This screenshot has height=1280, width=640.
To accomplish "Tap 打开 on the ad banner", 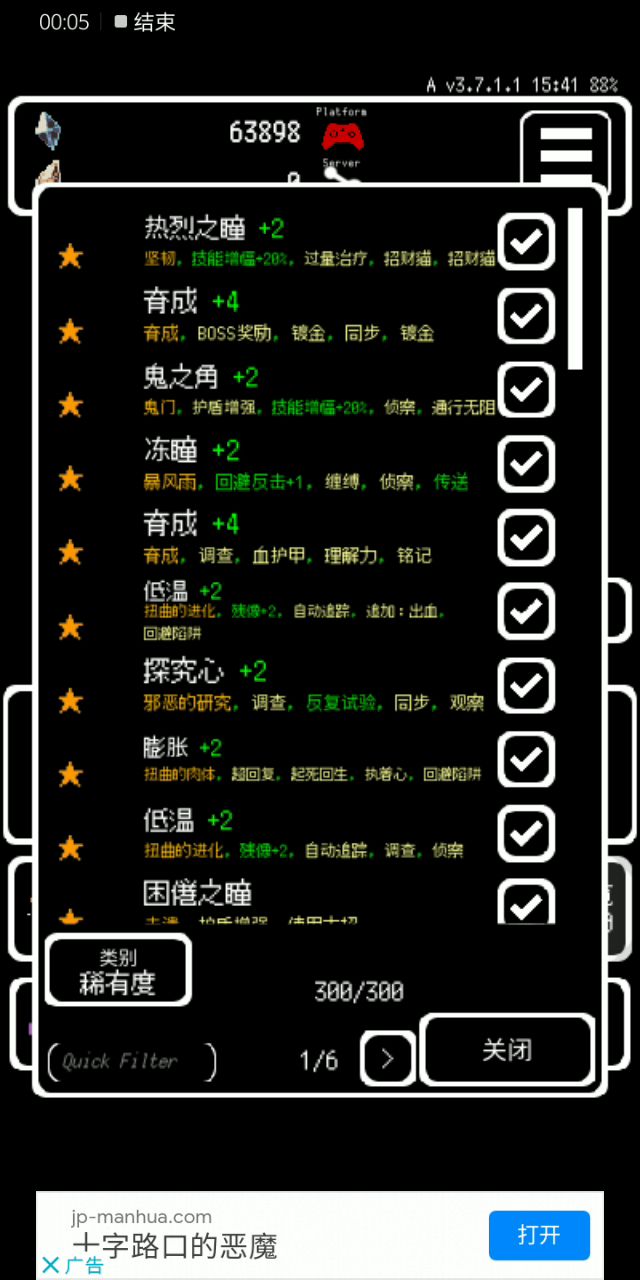I will (x=539, y=1235).
